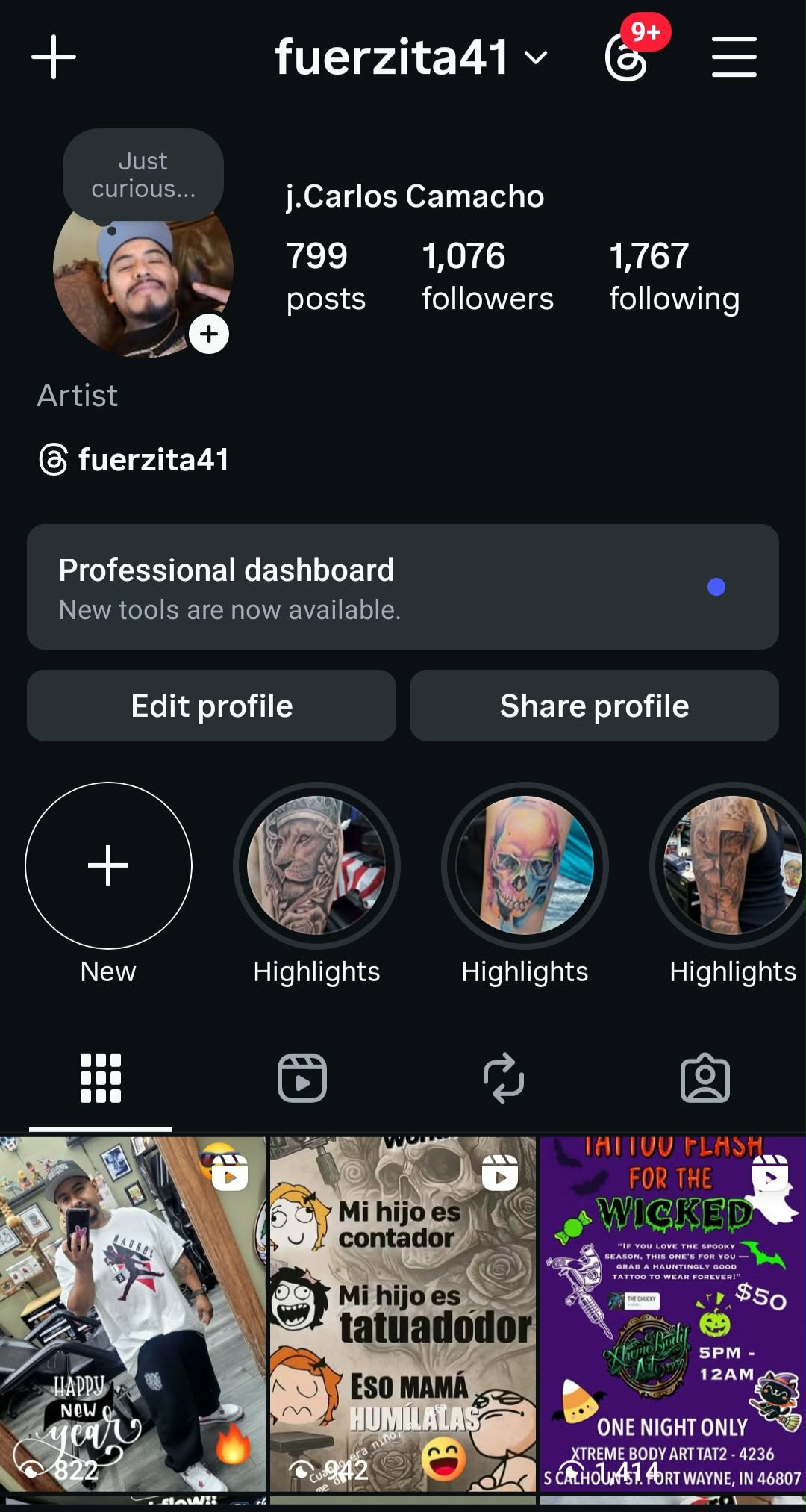Open the Happy New Year reel
806x1512 pixels.
tap(133, 1314)
